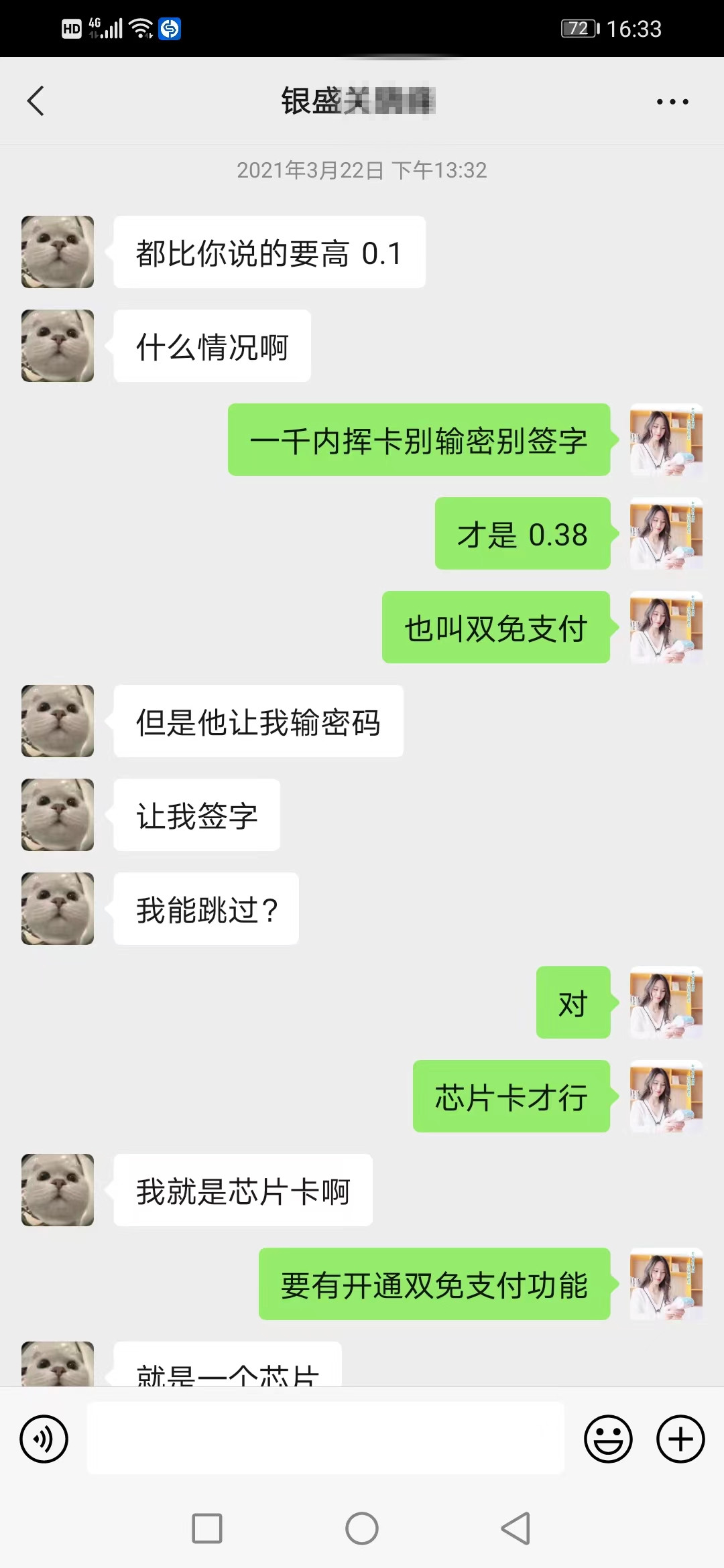Open recent apps via square button
The height and width of the screenshot is (1568, 724).
pos(207,1528)
